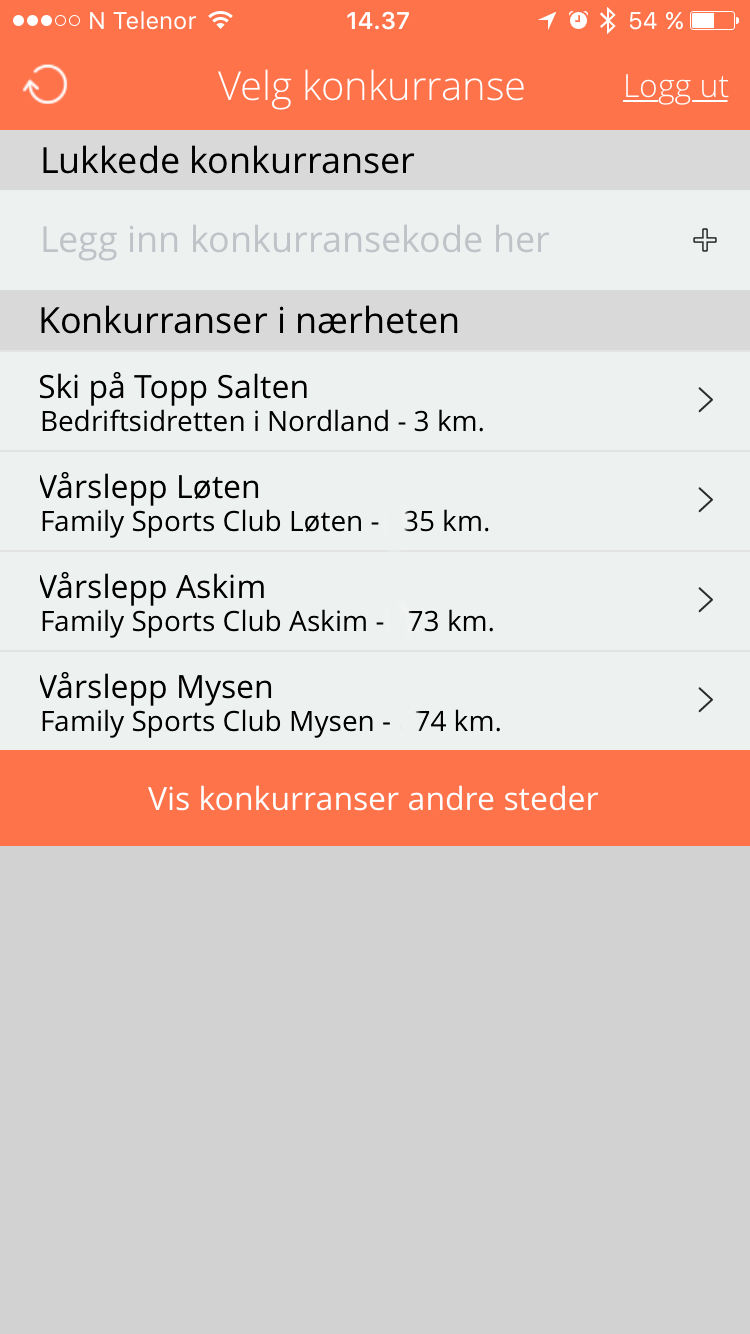Tap the plus icon to add code
This screenshot has width=750, height=1334.
[705, 240]
